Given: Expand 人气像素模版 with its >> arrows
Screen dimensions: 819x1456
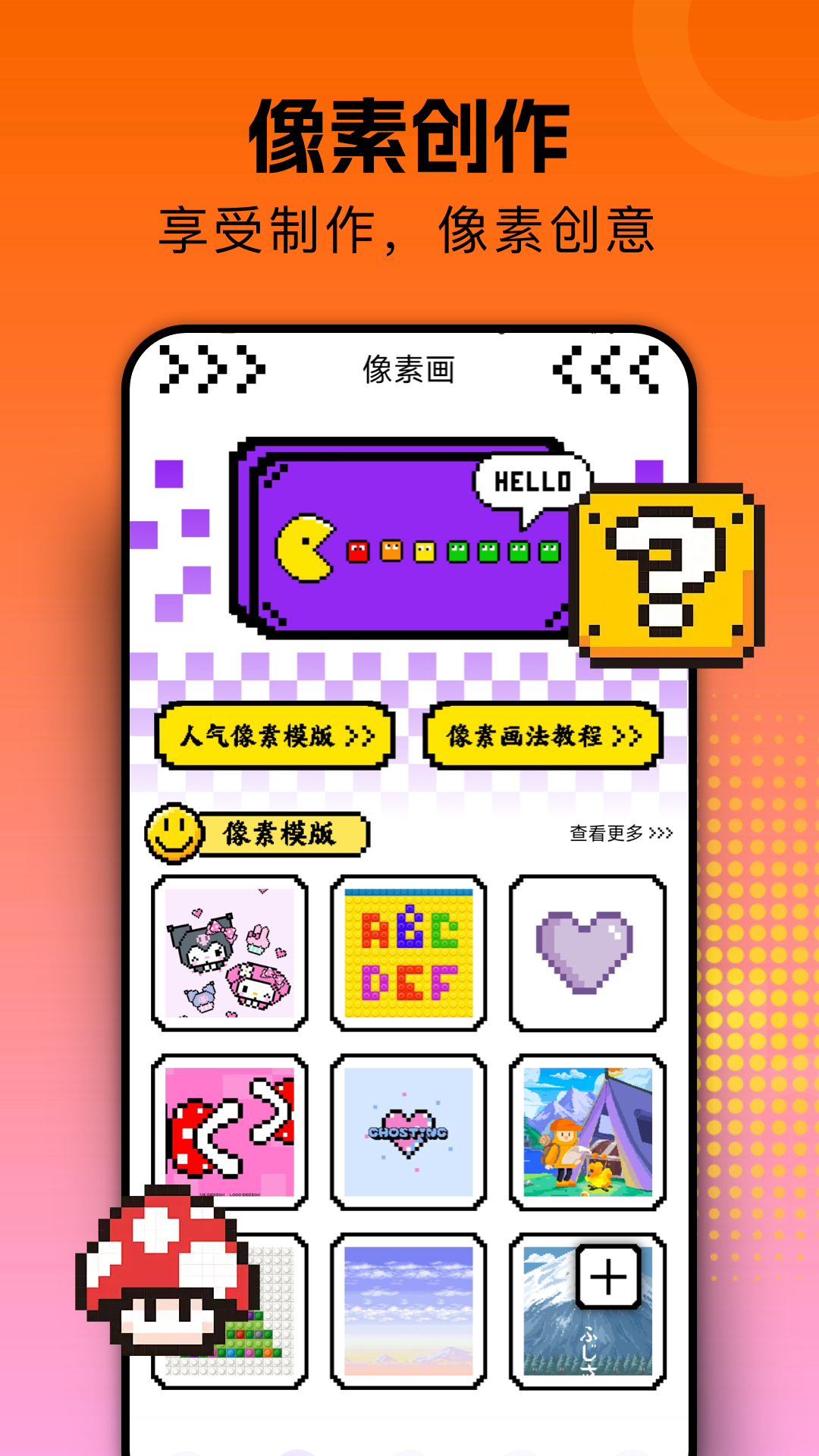Looking at the screenshot, I should 275,734.
